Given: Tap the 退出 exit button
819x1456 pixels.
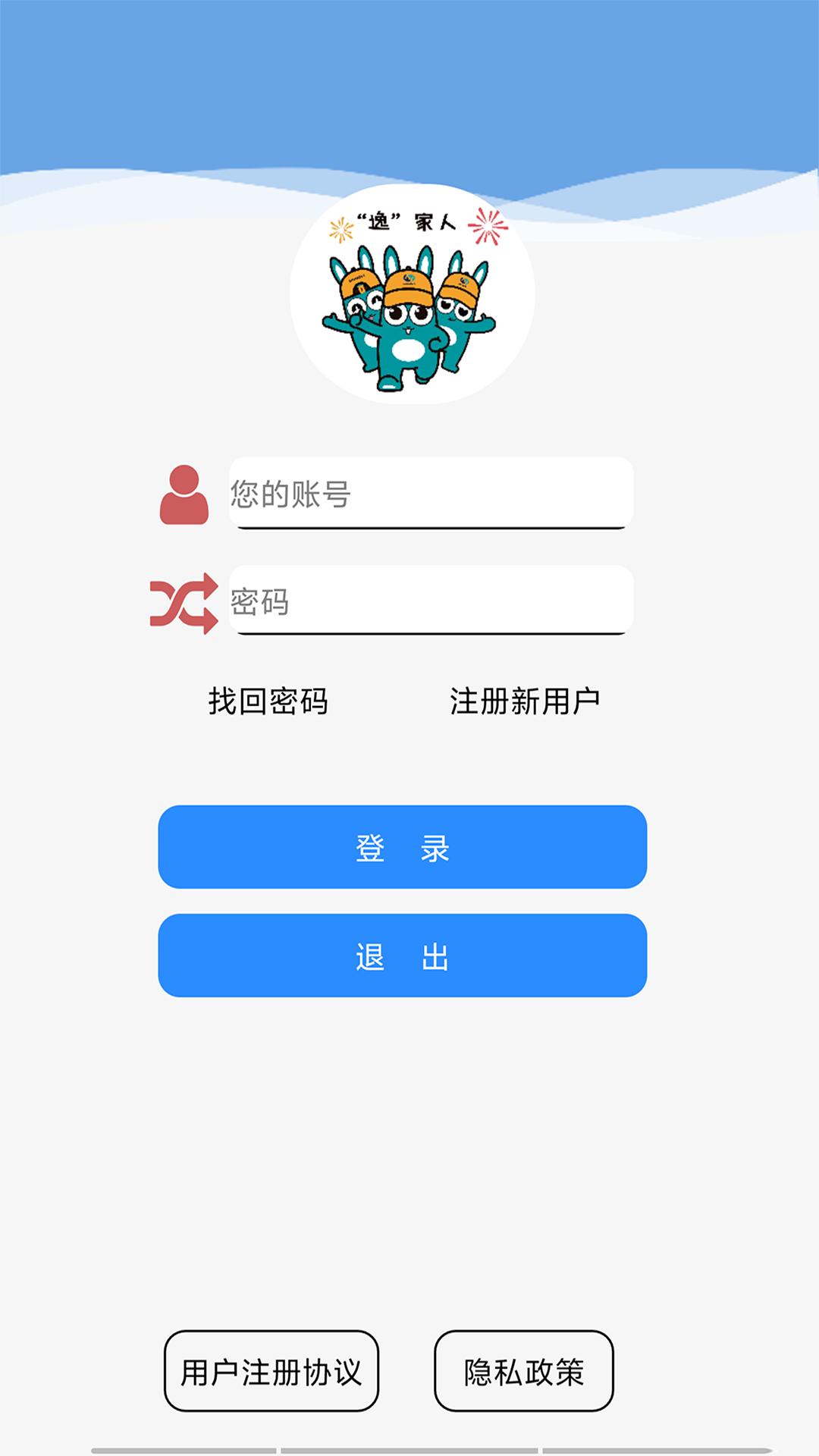Looking at the screenshot, I should [x=402, y=955].
